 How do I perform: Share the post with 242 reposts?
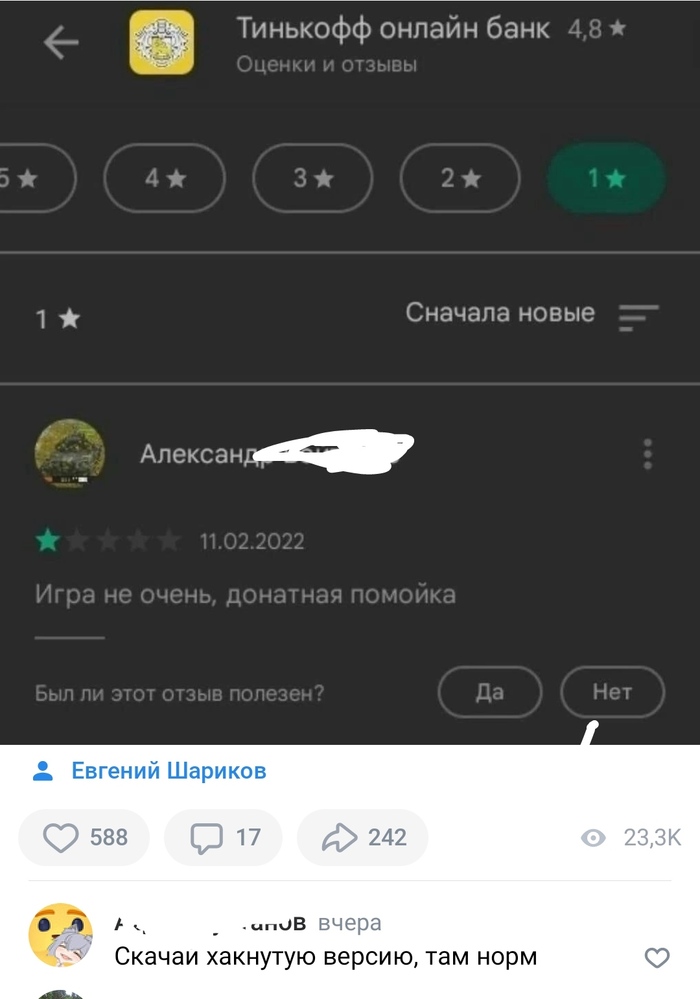362,837
